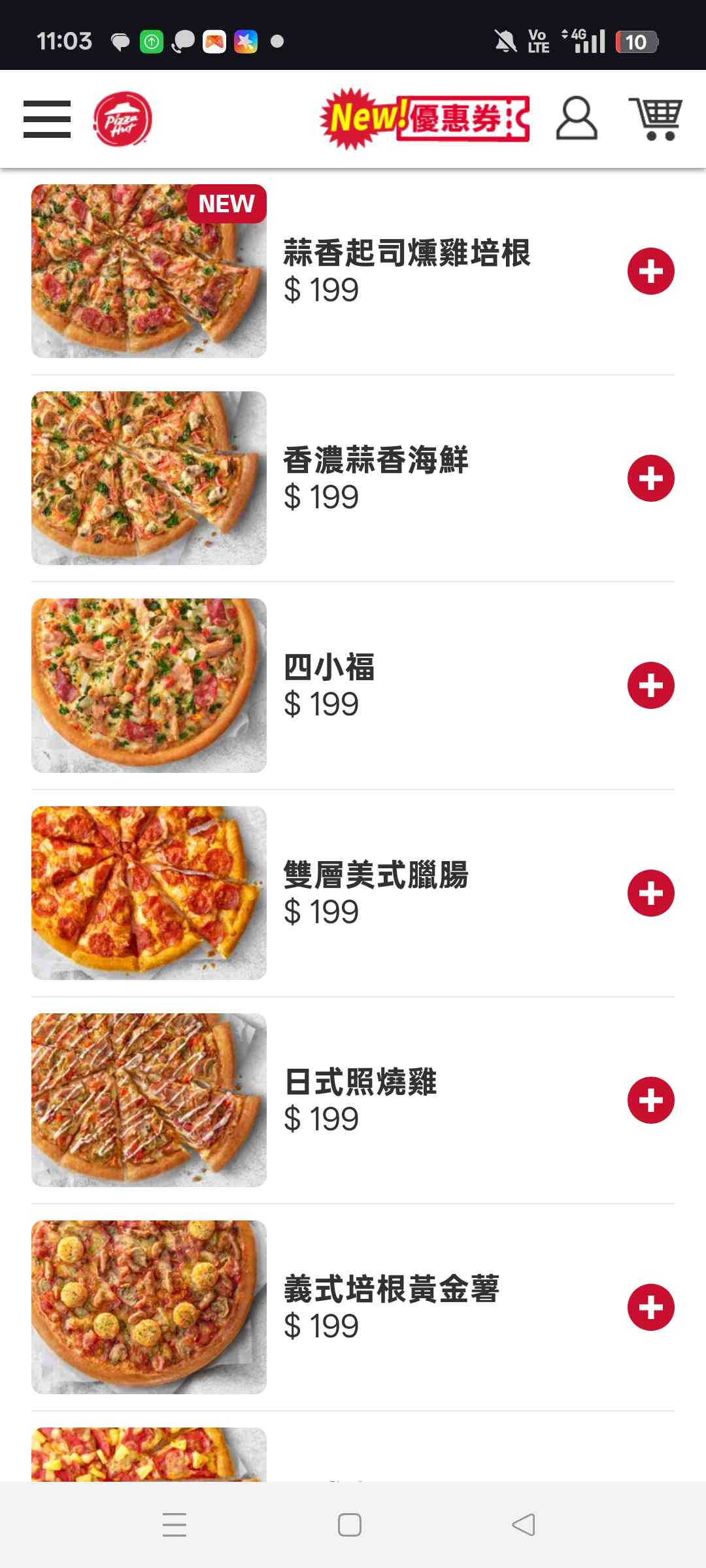Screen dimensions: 706x1568
Task: Add 四小福 pizza to order
Action: point(650,685)
